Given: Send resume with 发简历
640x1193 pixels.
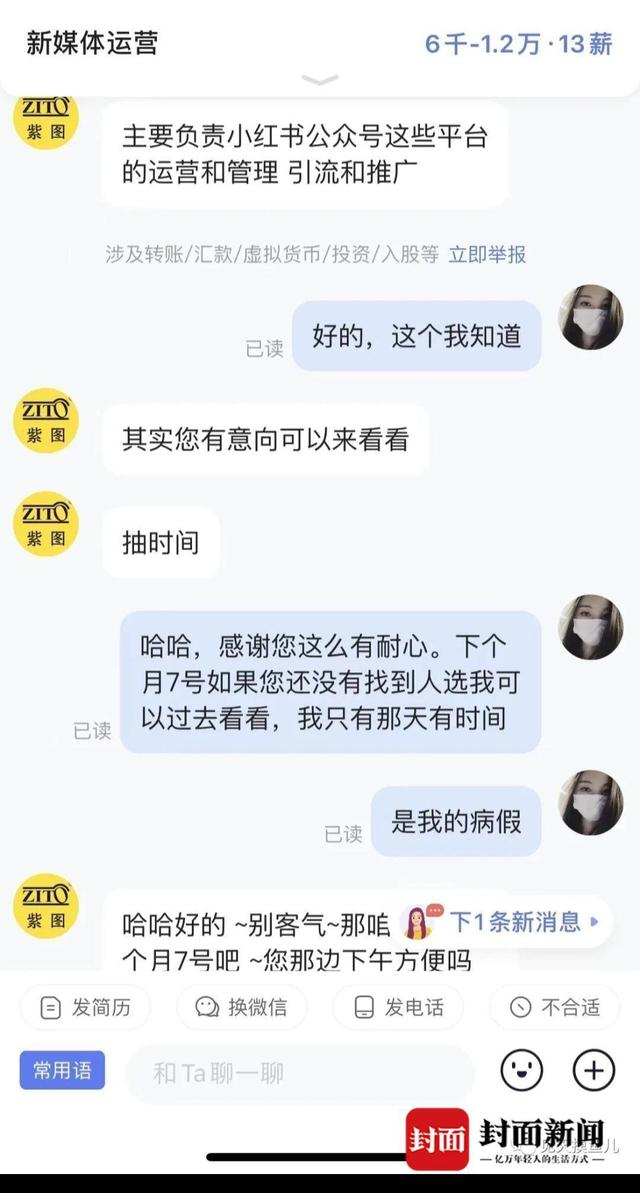Looking at the screenshot, I should [85, 1007].
